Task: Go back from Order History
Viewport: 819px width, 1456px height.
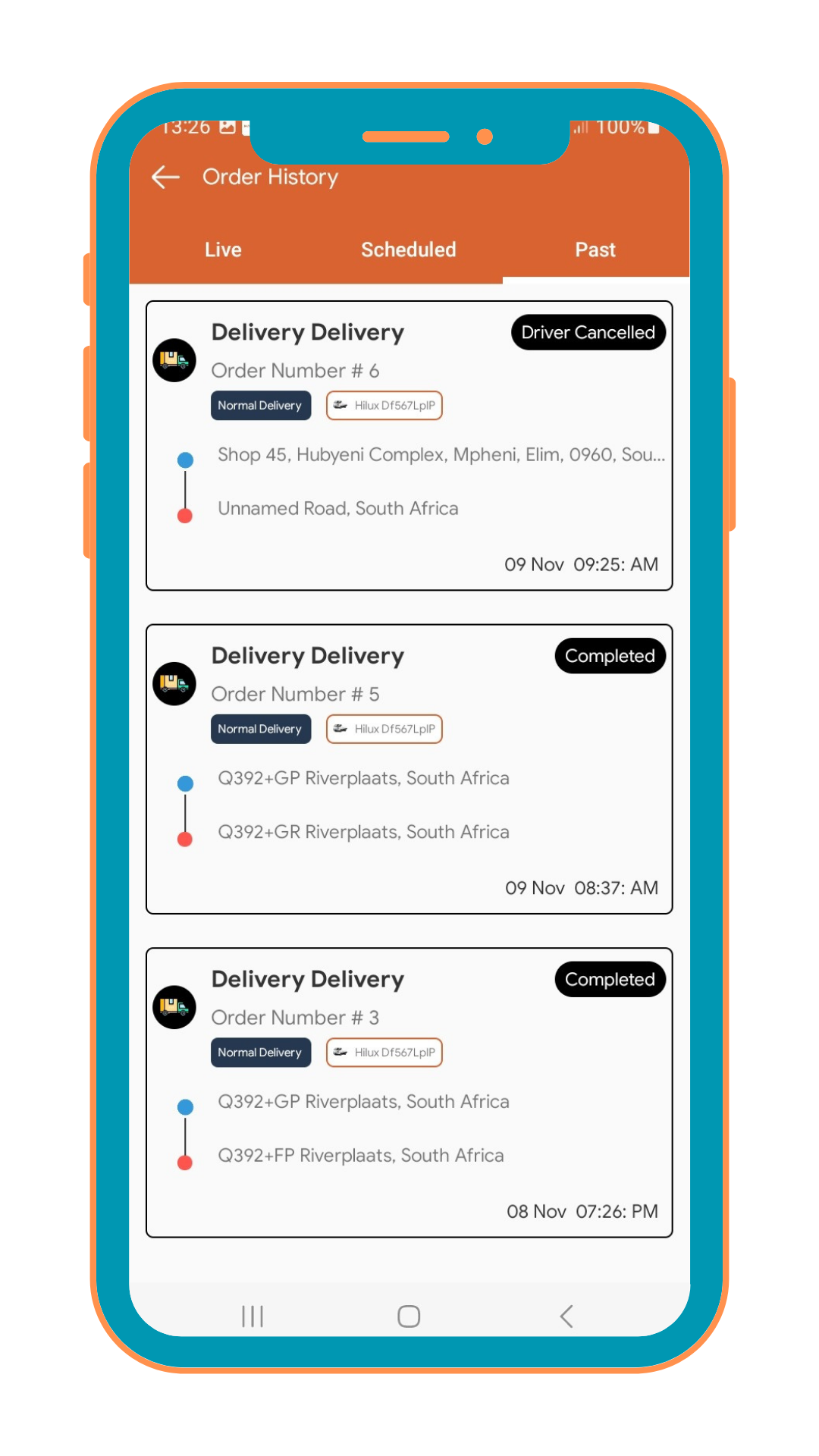Action: pyautogui.click(x=165, y=177)
